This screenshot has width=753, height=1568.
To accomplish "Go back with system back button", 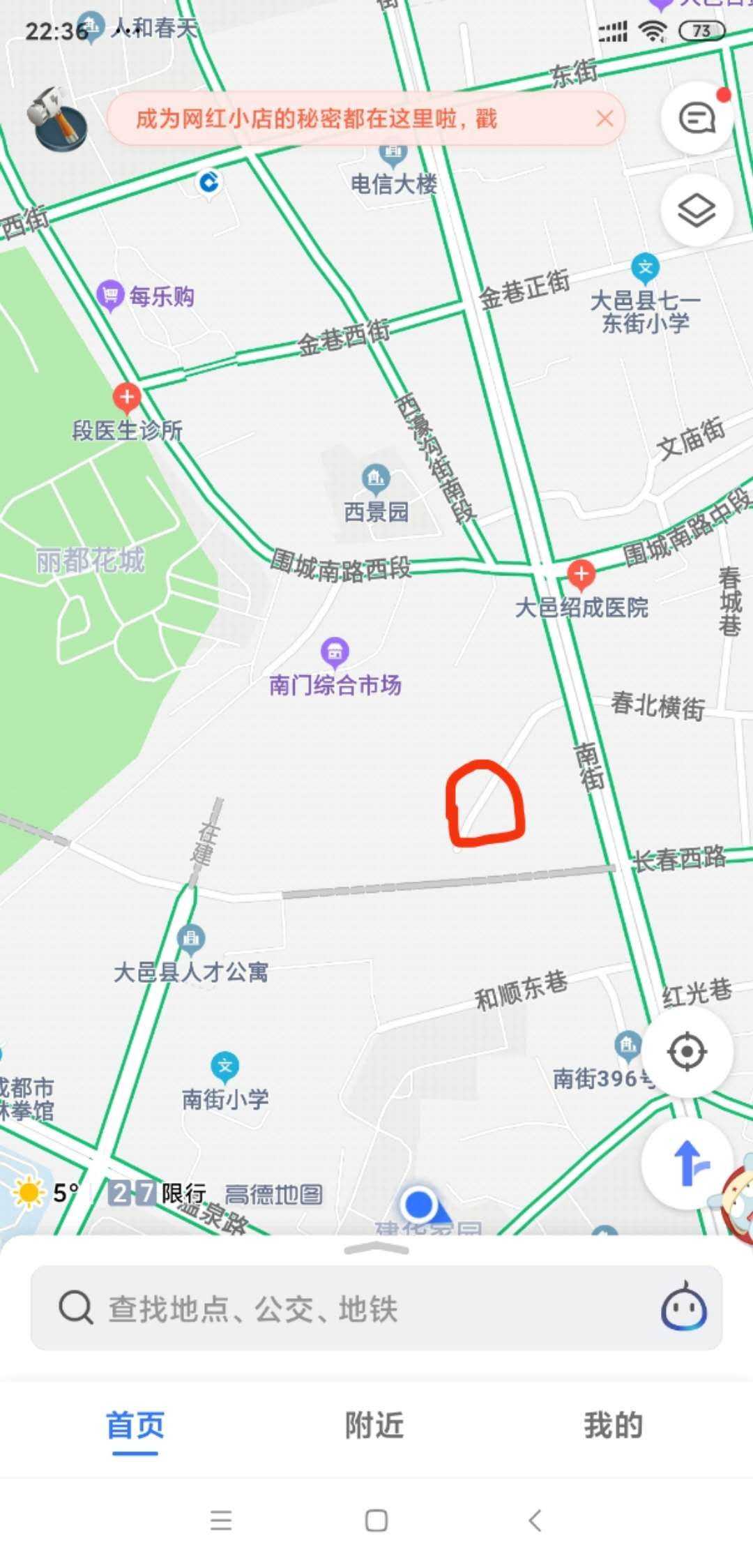I will pos(535,1521).
